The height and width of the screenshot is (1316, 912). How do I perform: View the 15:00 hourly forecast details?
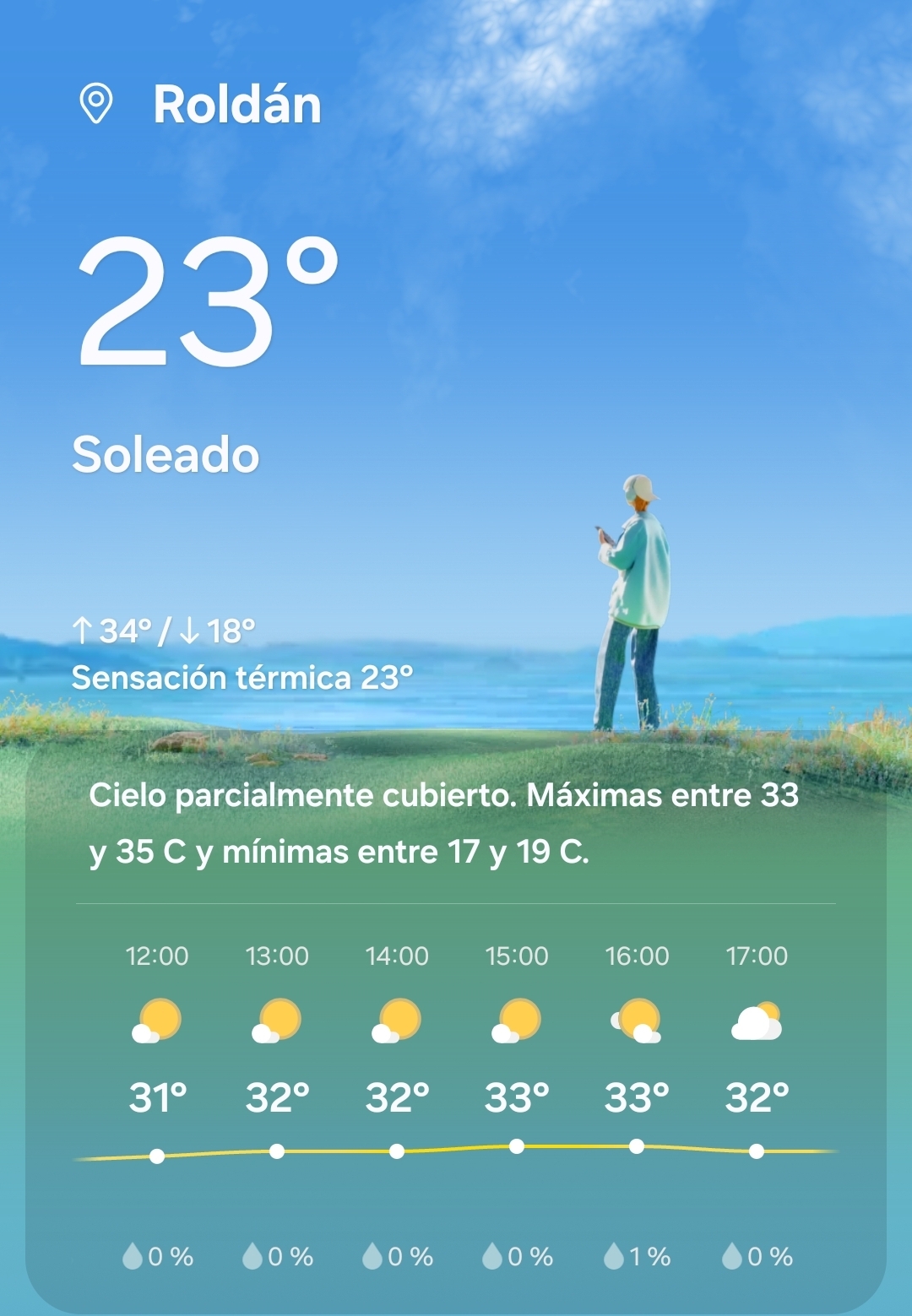click(x=517, y=1097)
